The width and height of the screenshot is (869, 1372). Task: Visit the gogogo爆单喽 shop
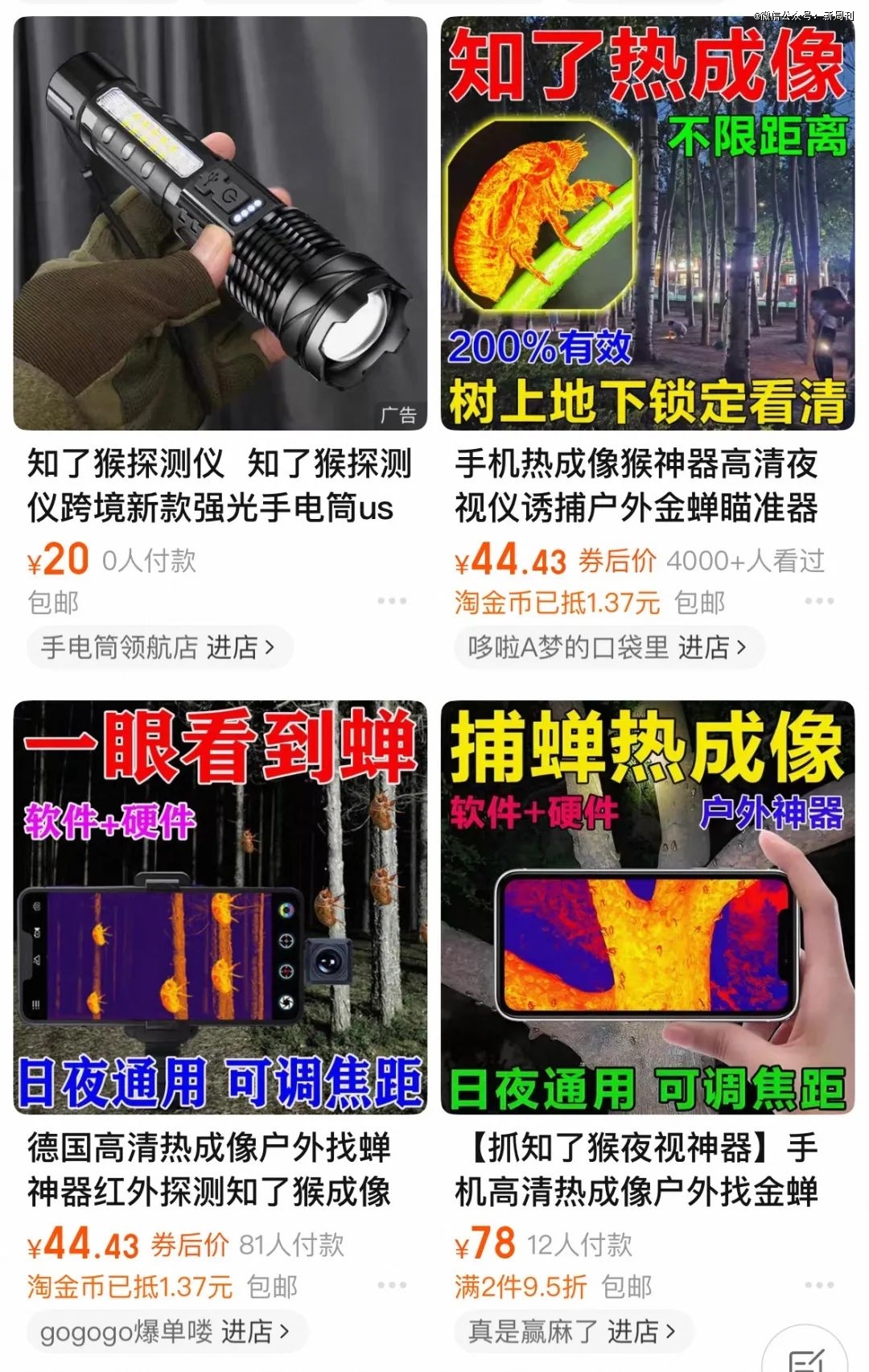(x=164, y=1331)
